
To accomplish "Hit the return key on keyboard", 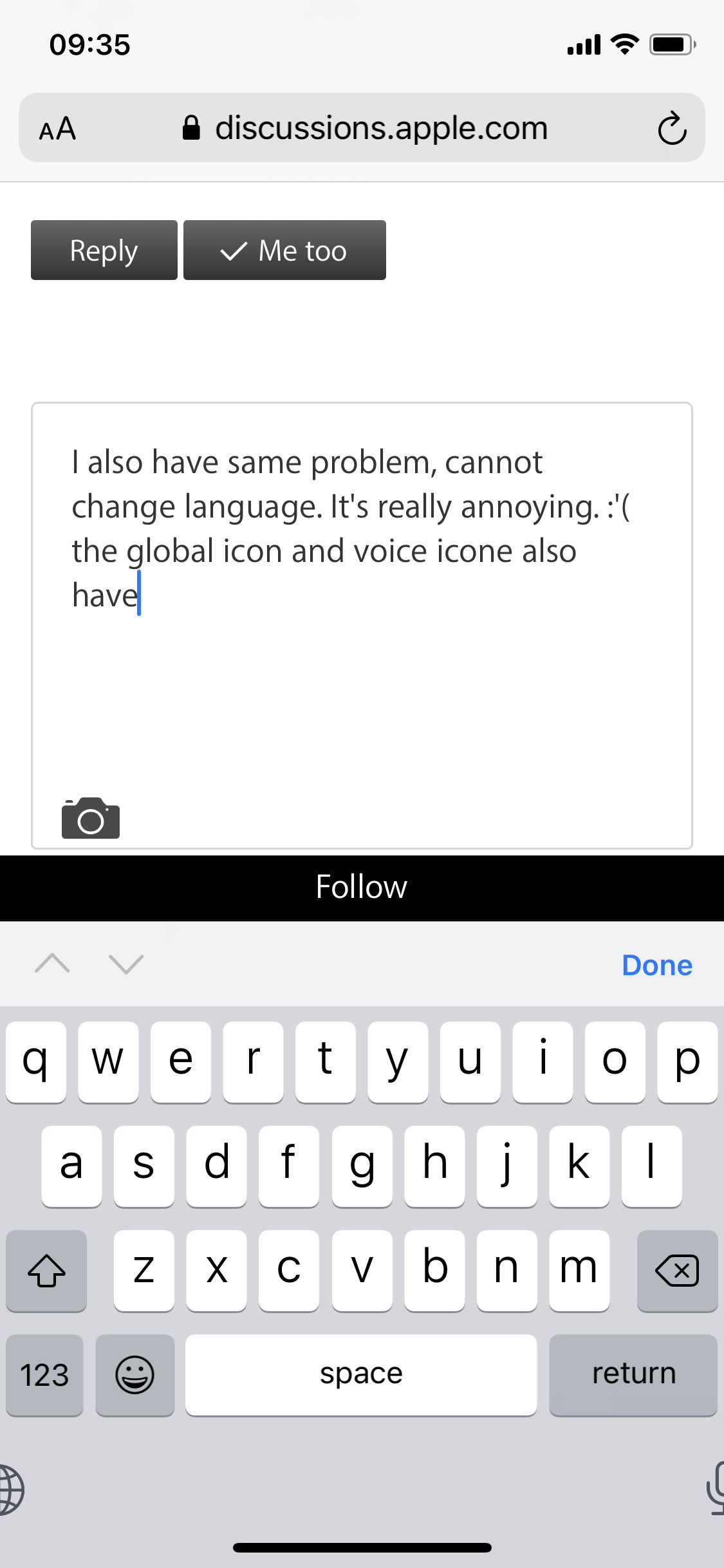I will pos(633,1374).
